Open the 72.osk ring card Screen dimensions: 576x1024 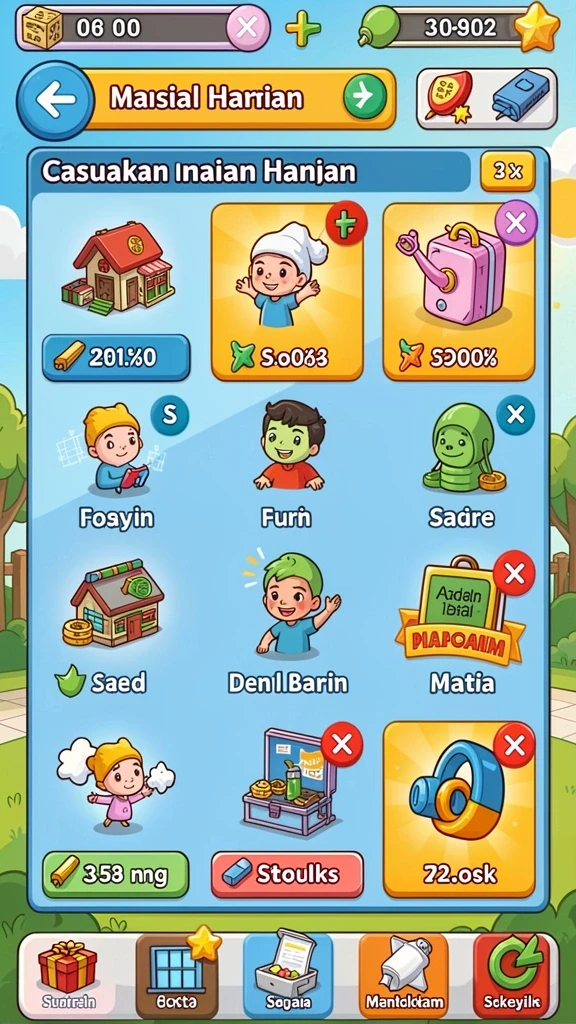[458, 809]
